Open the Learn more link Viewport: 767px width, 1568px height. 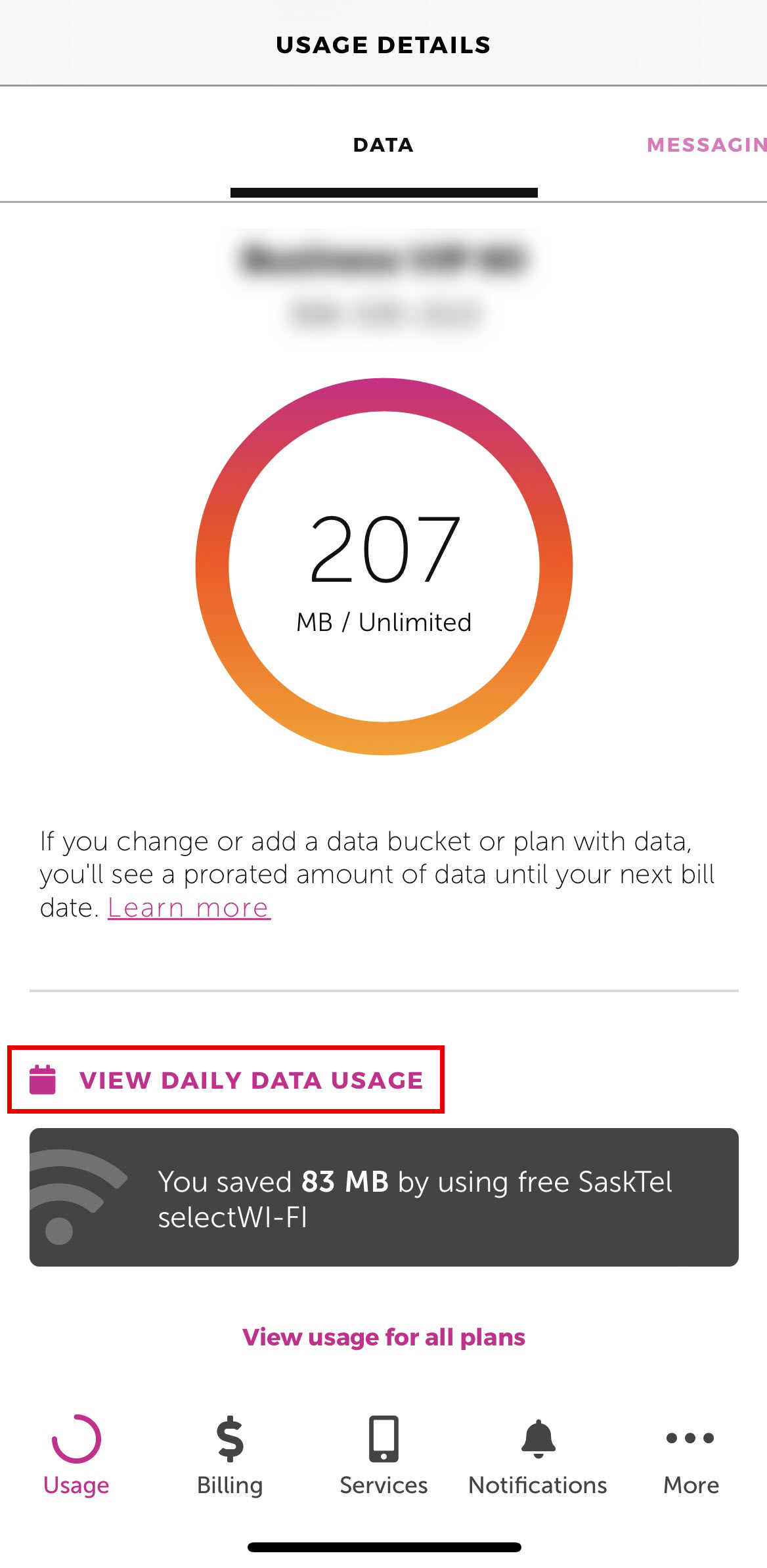click(187, 907)
